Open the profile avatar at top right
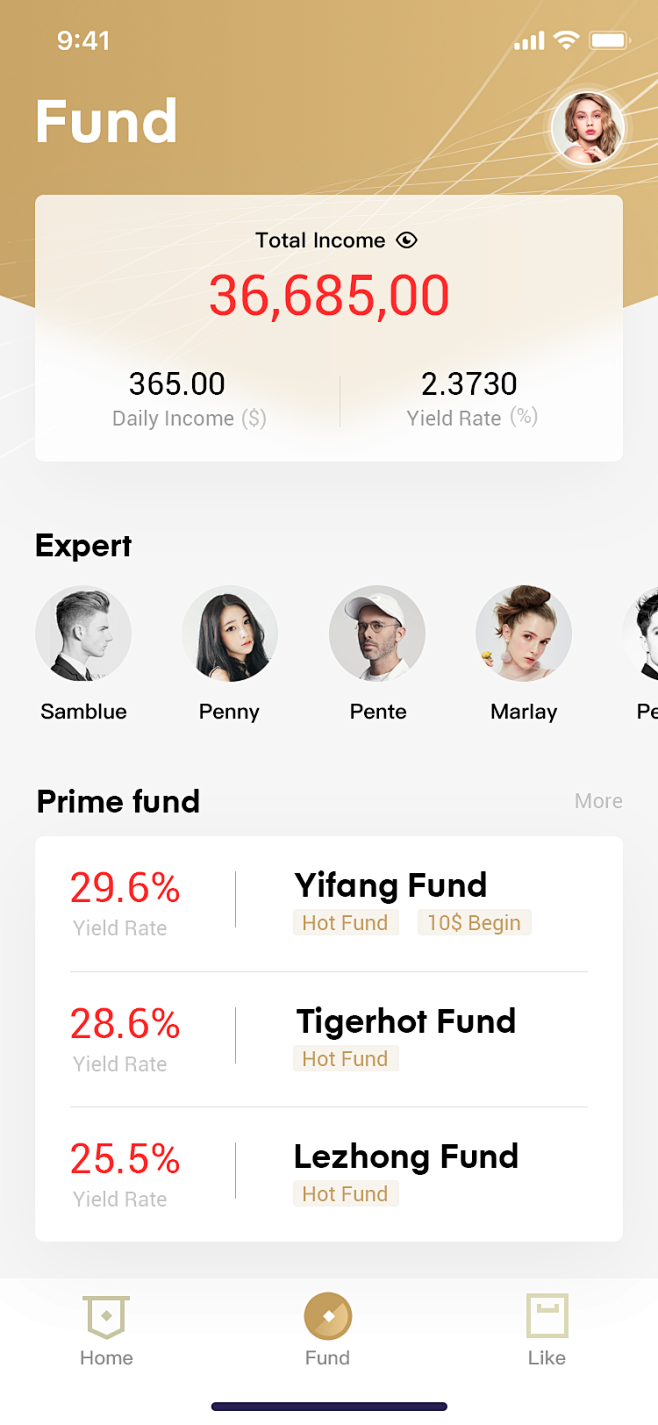 588,128
